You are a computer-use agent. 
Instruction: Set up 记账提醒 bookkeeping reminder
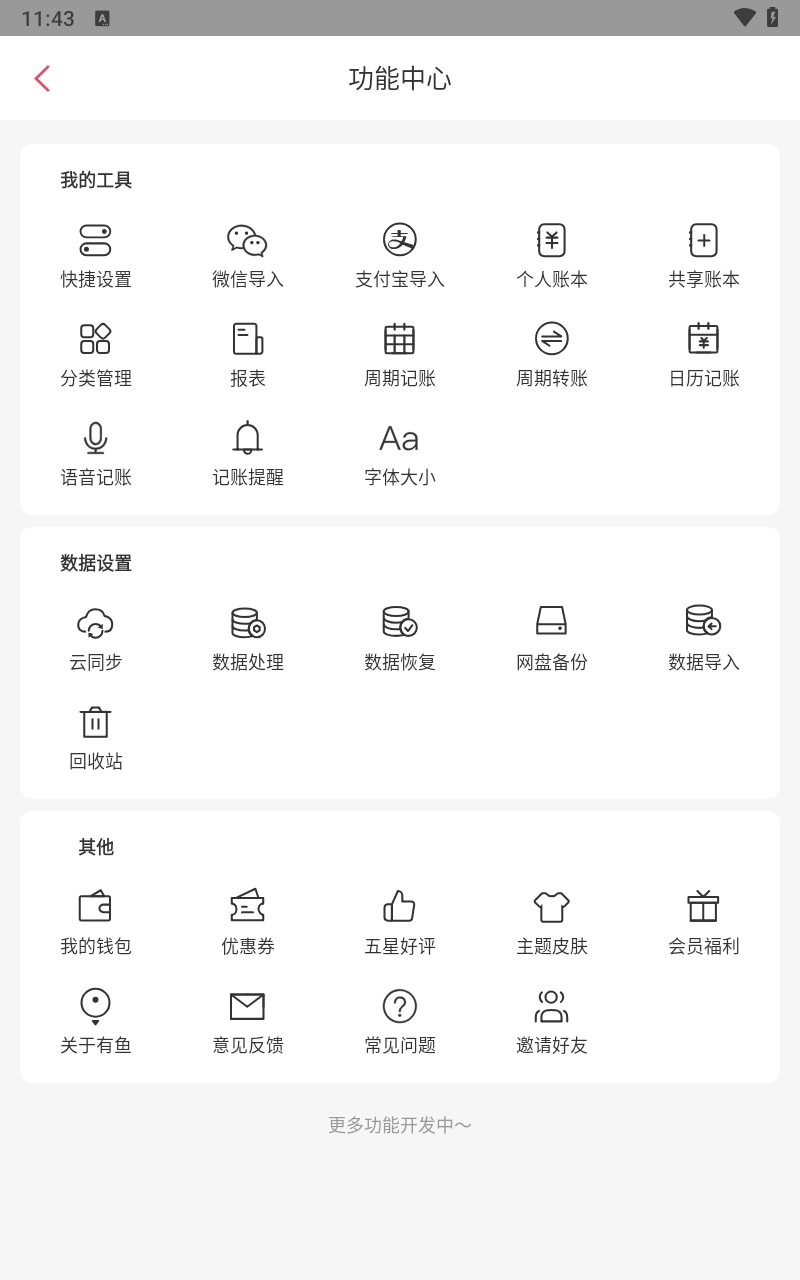(247, 449)
